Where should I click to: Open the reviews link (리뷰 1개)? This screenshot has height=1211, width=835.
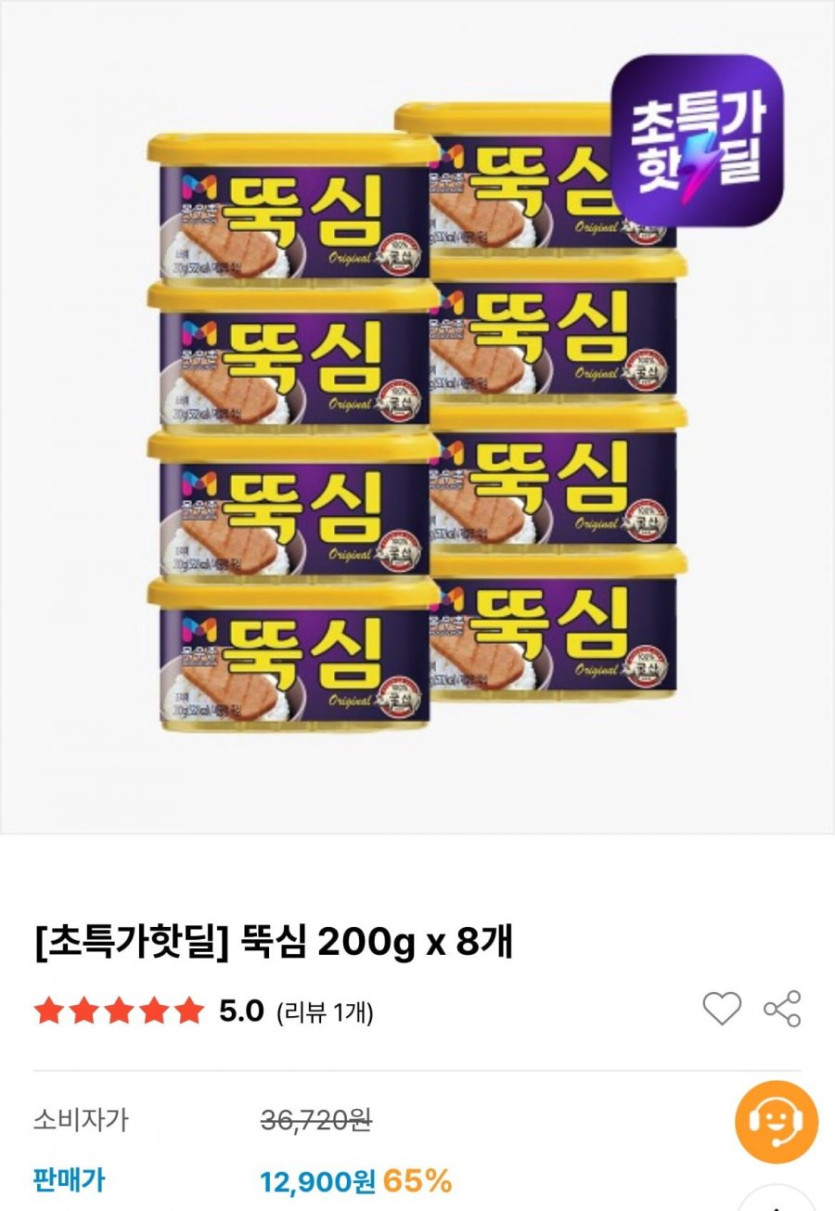[x=325, y=1012]
